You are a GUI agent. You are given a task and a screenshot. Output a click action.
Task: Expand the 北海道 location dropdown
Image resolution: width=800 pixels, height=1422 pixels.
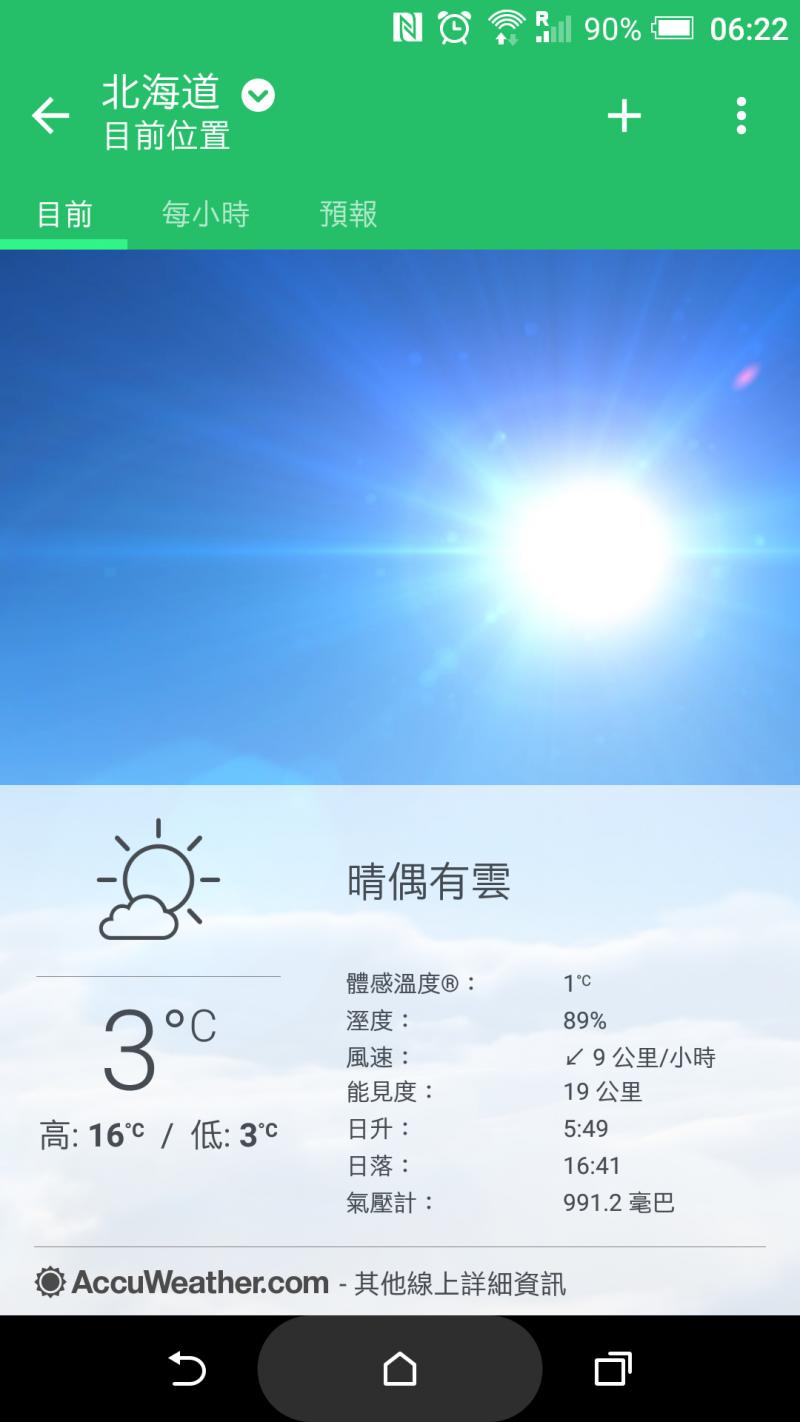point(258,96)
